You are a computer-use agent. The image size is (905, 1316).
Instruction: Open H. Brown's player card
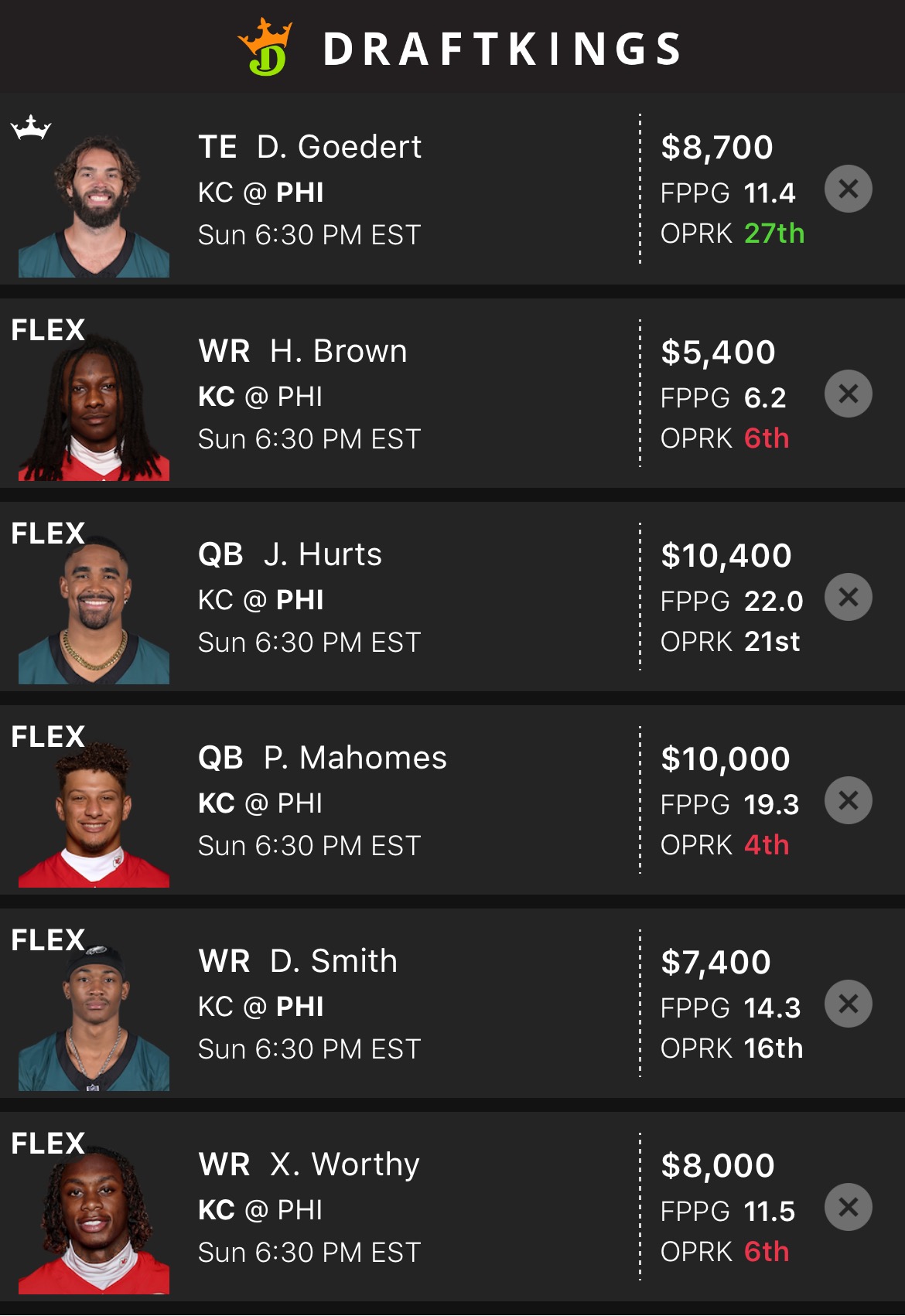tap(337, 352)
